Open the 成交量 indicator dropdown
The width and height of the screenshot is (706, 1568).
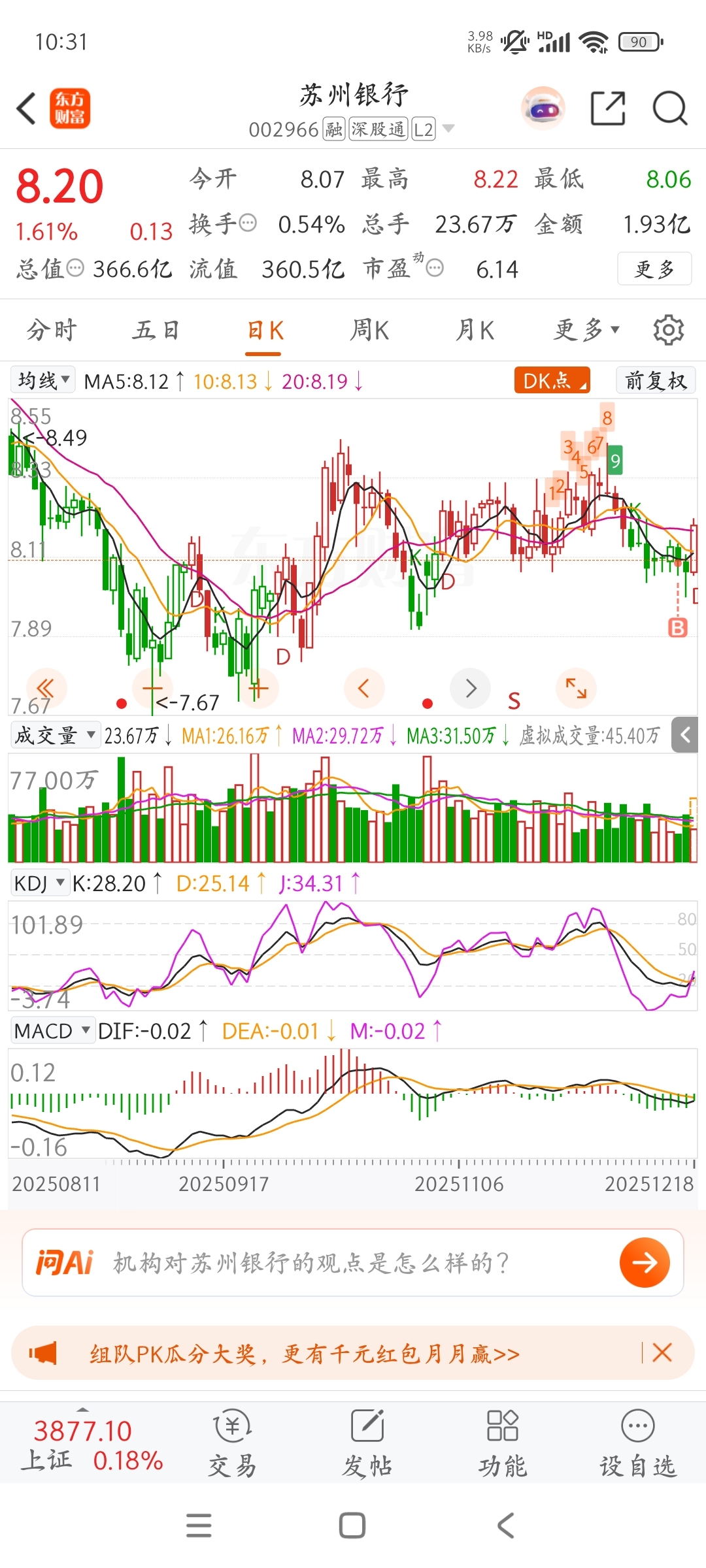55,736
